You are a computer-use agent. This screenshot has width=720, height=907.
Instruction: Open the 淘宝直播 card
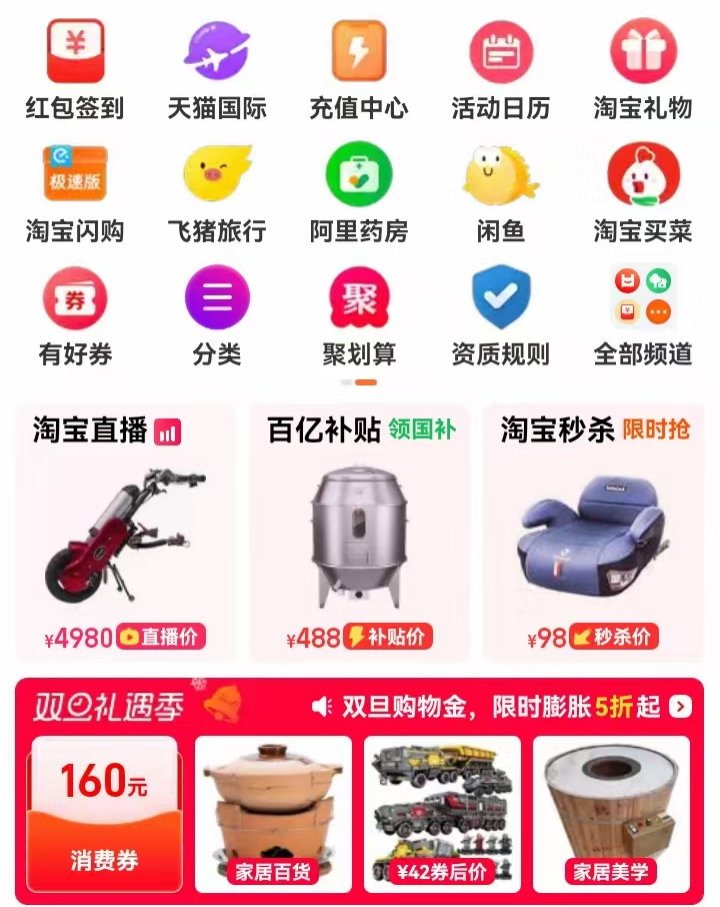tap(126, 532)
